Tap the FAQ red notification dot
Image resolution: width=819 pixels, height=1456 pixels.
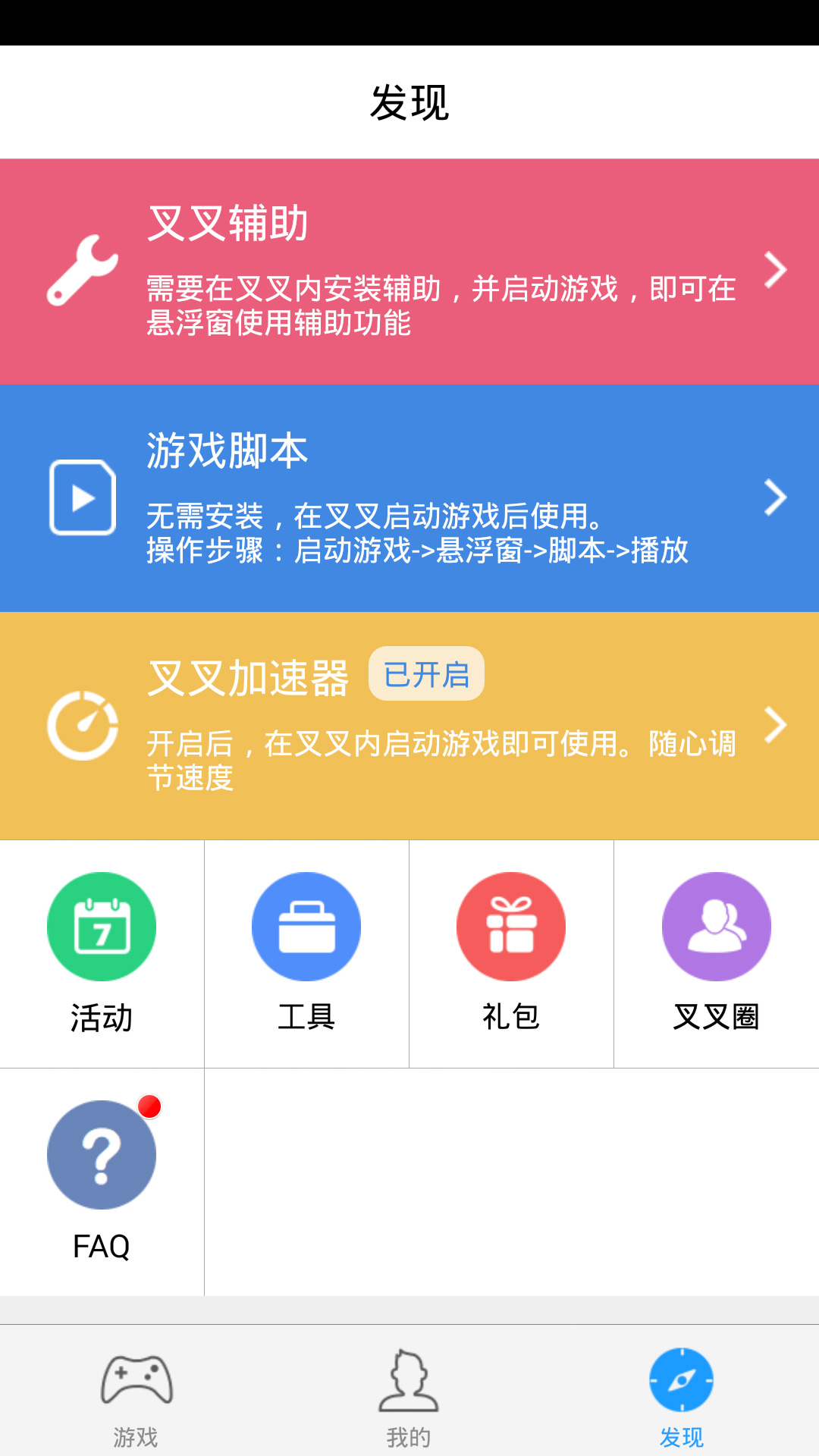pyautogui.click(x=151, y=1106)
